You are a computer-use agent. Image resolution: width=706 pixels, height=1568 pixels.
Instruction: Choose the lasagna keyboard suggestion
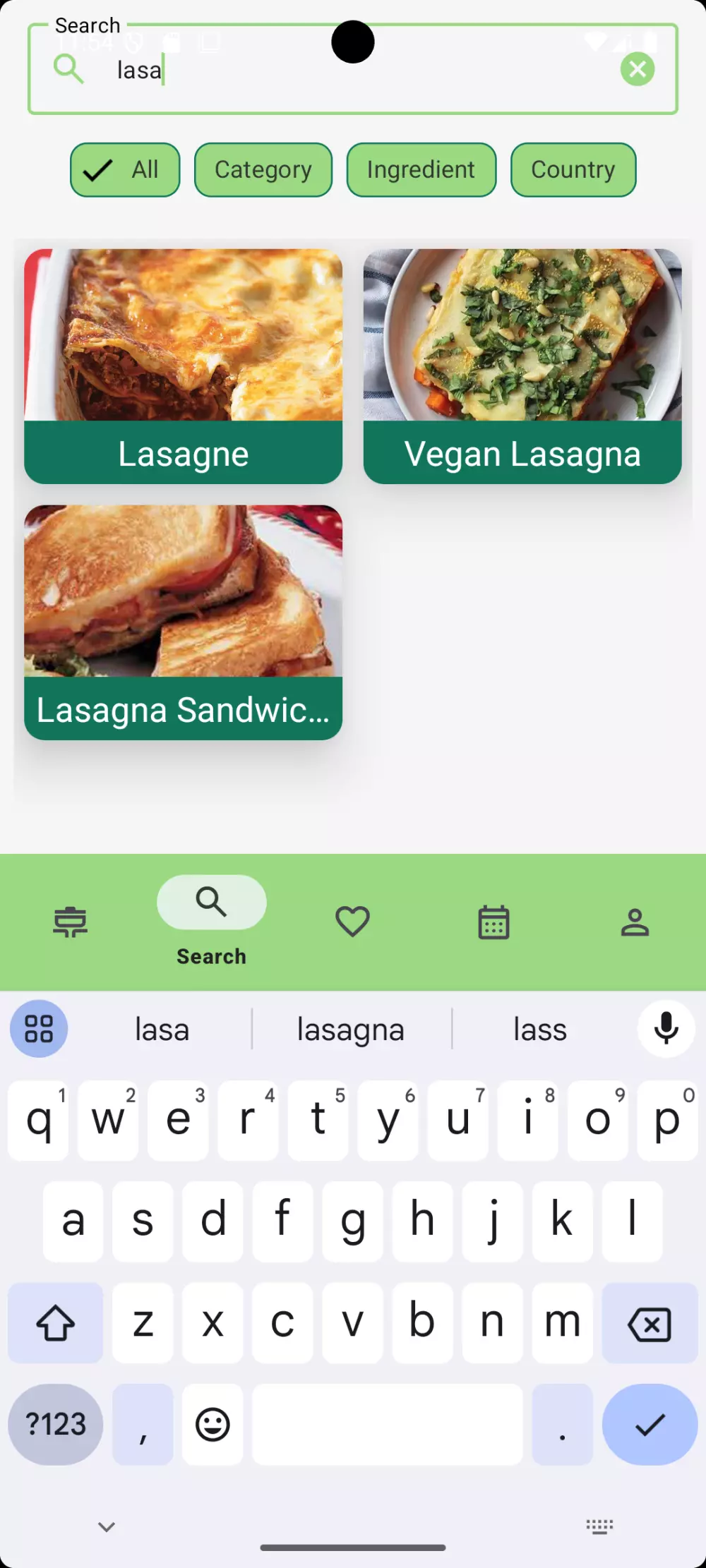coord(351,1030)
